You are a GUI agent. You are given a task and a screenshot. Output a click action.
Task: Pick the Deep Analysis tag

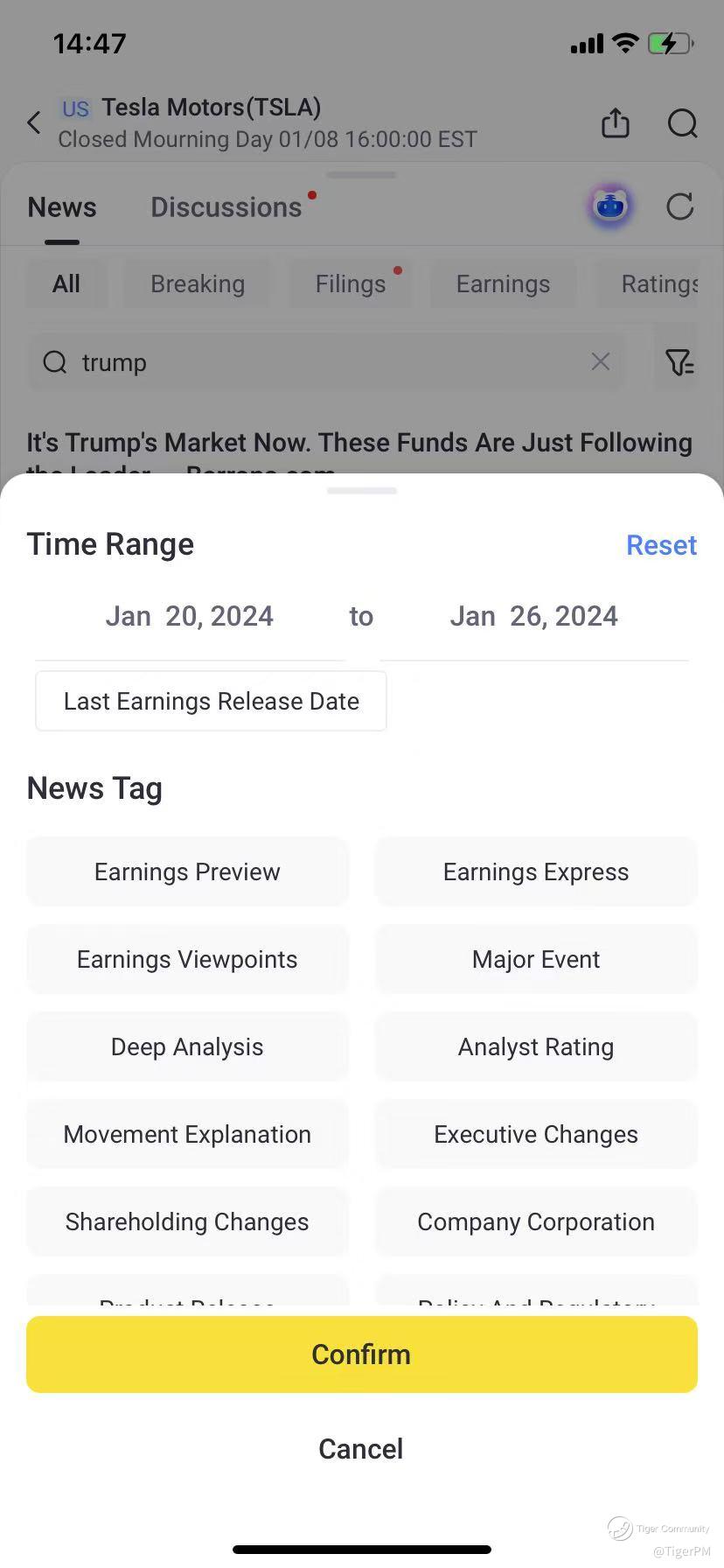point(187,1046)
